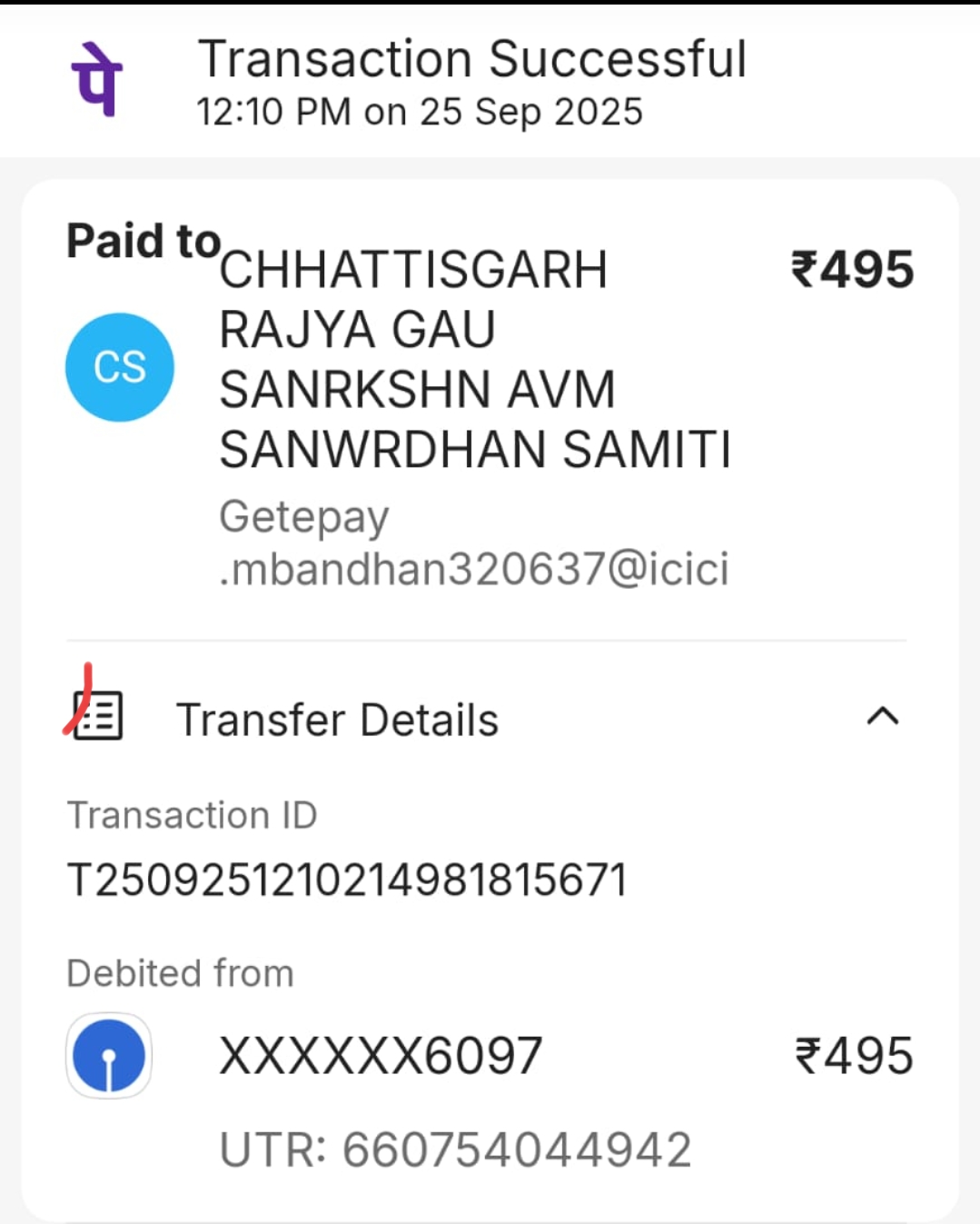Collapse the Transfer Details section
Screen dimensions: 980x1224
click(882, 717)
